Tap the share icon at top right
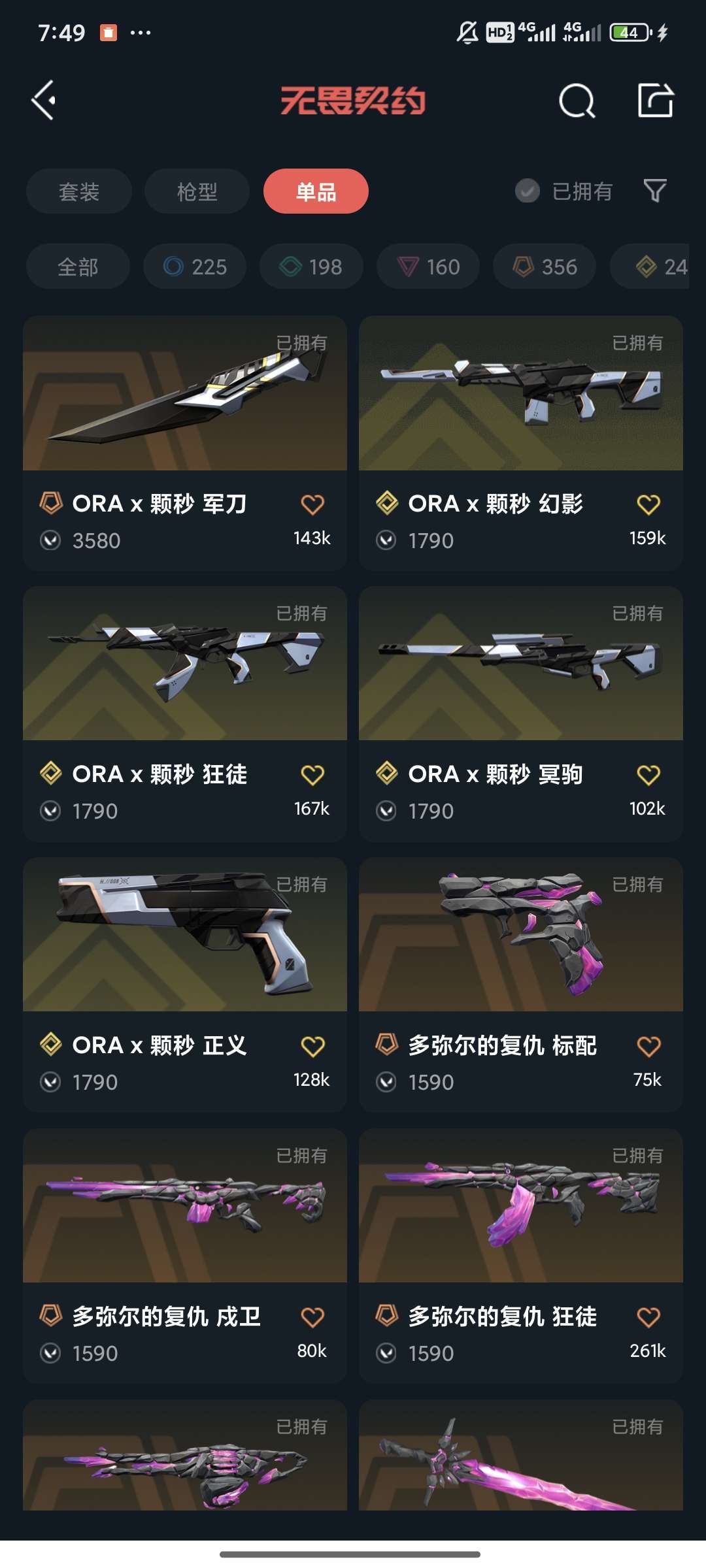Viewport: 706px width, 1568px height. (x=655, y=101)
